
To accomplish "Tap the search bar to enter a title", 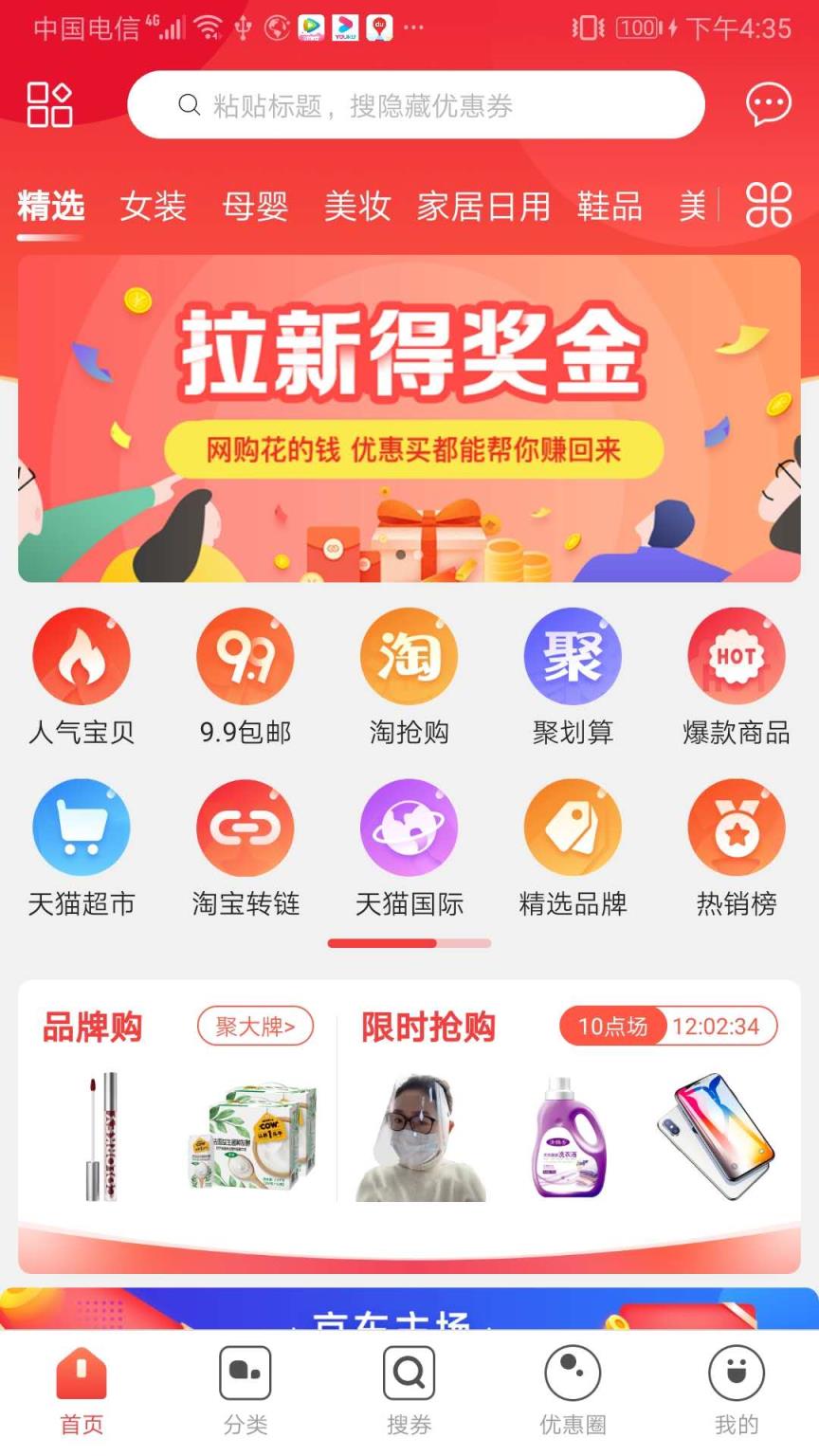I will pyautogui.click(x=417, y=105).
